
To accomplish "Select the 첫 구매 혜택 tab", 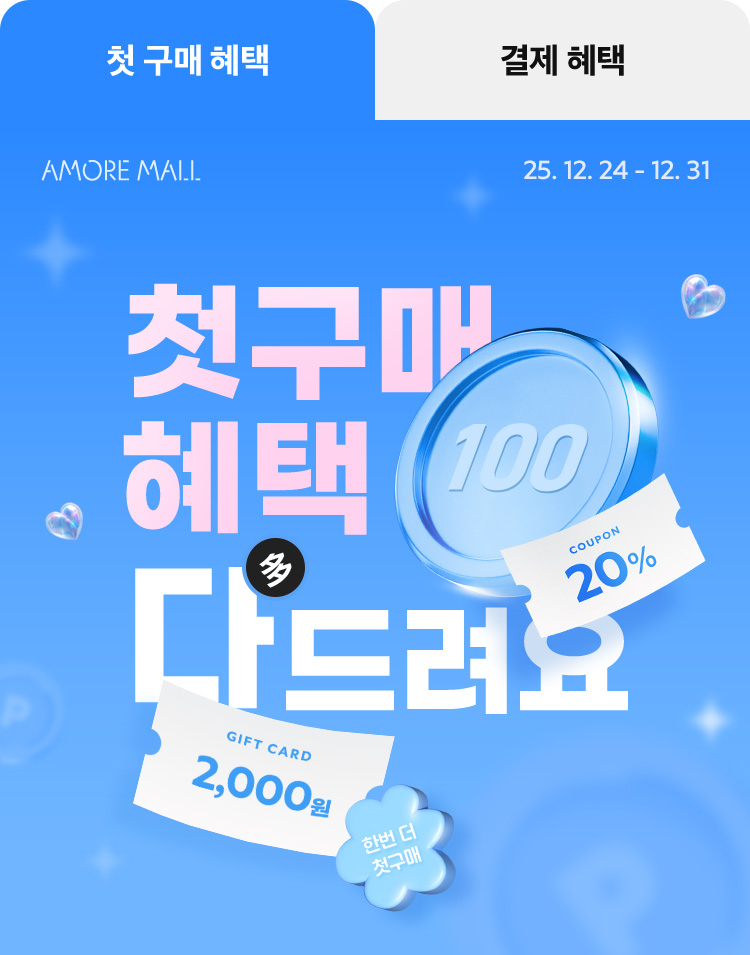I will coord(187,60).
